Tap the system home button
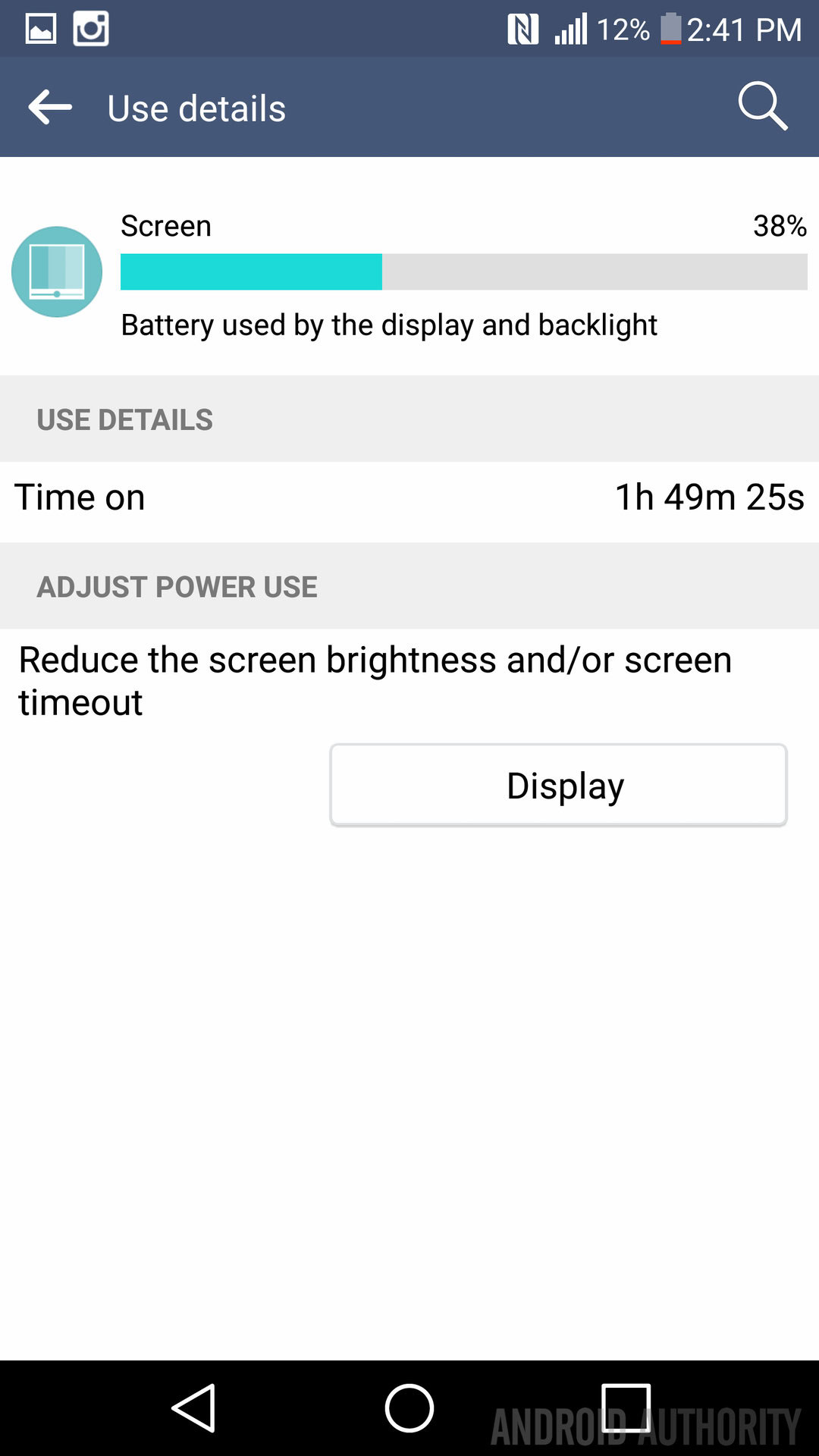 pos(409,1408)
